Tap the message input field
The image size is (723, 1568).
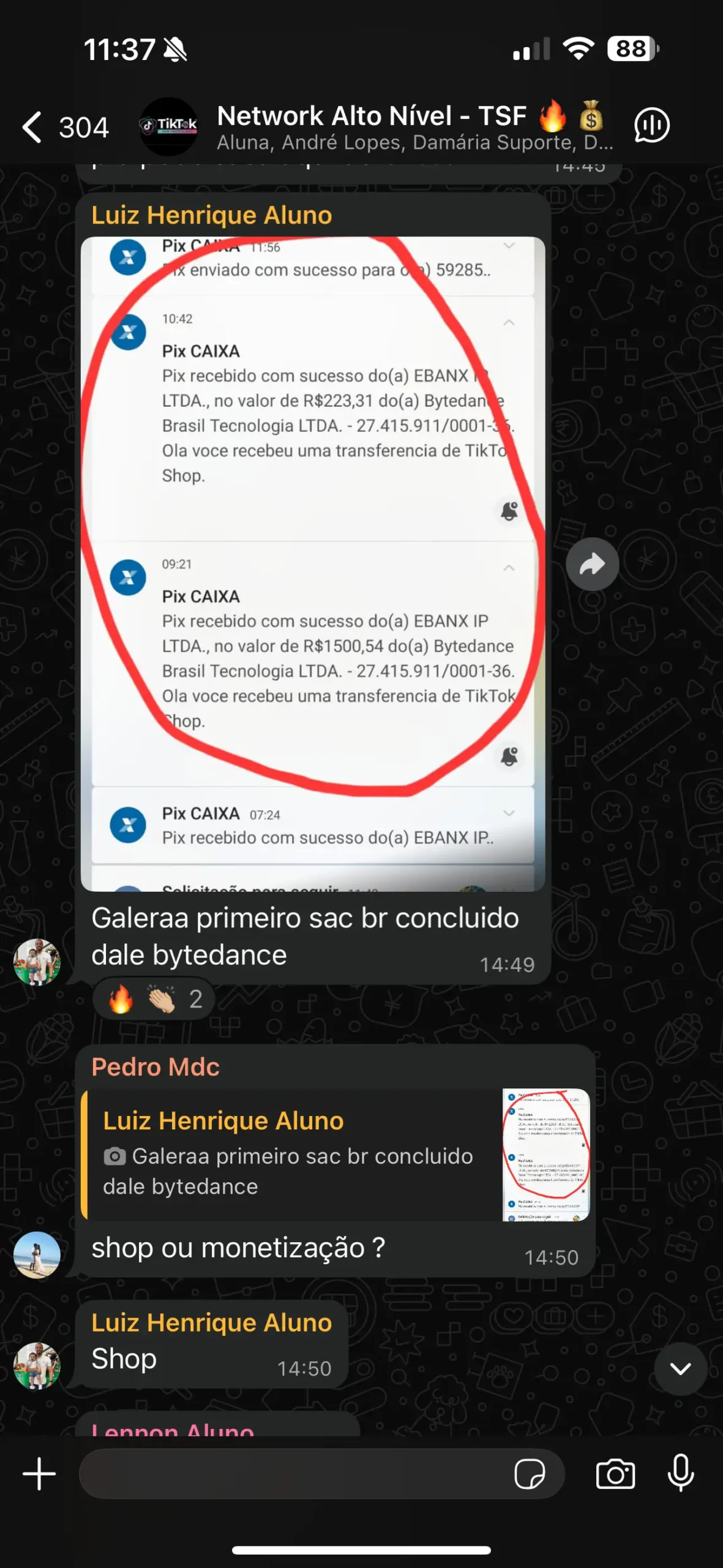[x=294, y=1474]
